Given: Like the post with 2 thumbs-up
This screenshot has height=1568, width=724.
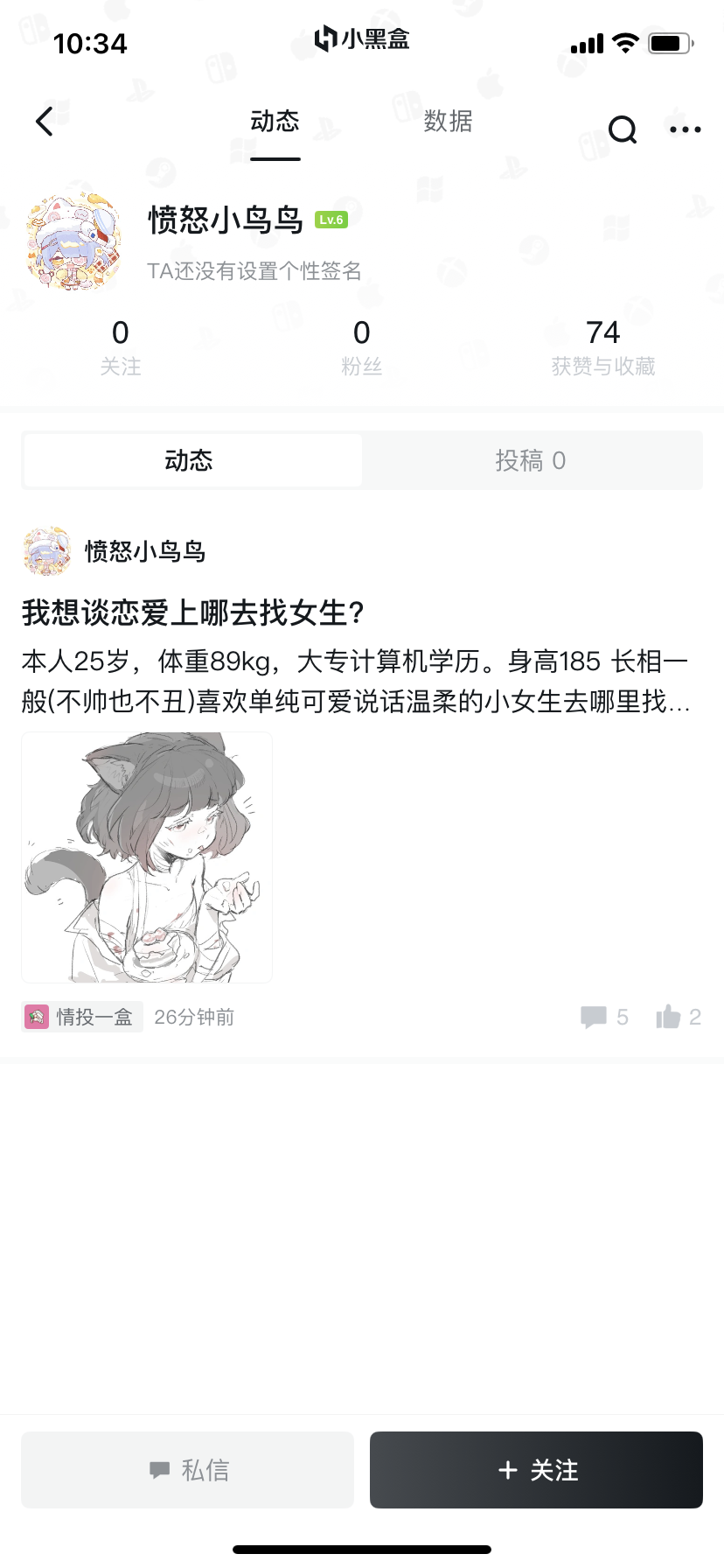Looking at the screenshot, I should pyautogui.click(x=679, y=1017).
